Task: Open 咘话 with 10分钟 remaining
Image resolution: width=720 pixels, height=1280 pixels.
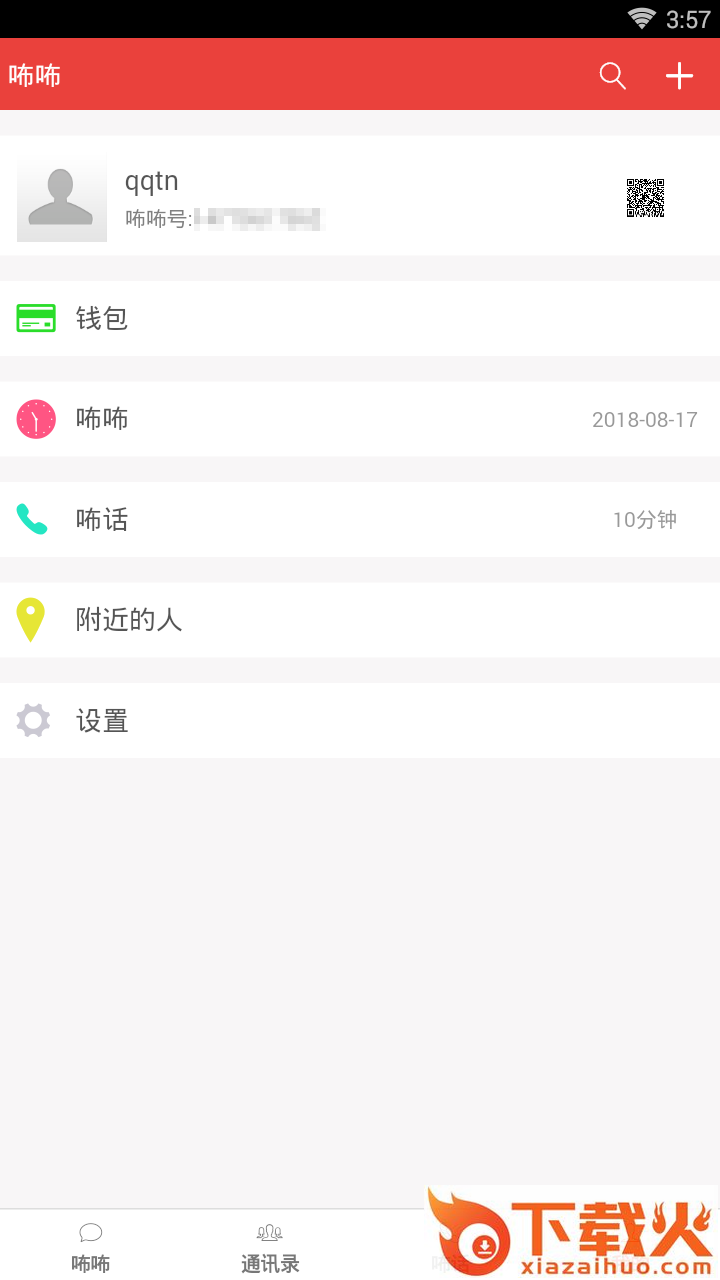Action: pyautogui.click(x=360, y=520)
